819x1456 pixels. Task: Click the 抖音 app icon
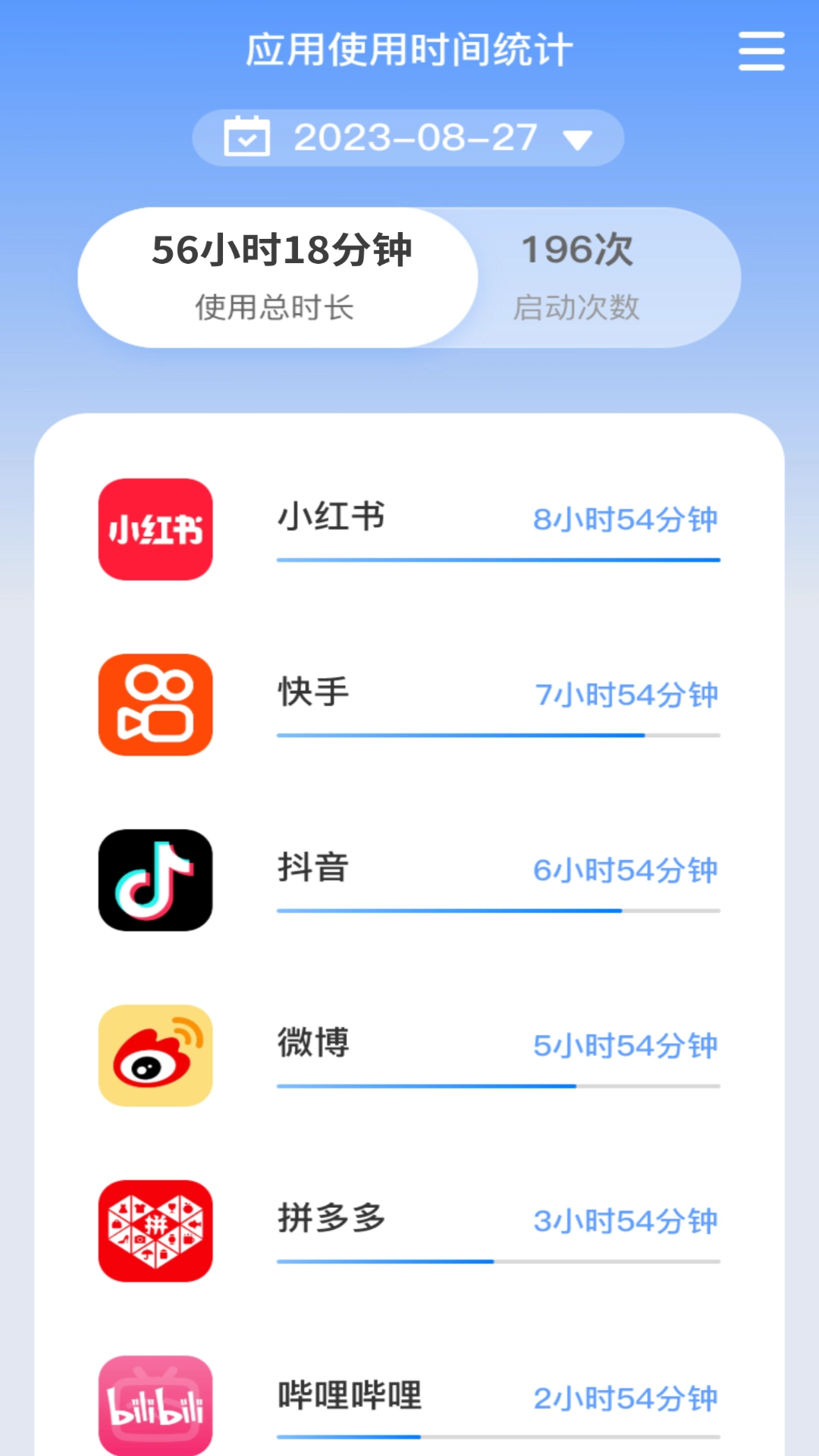155,882
